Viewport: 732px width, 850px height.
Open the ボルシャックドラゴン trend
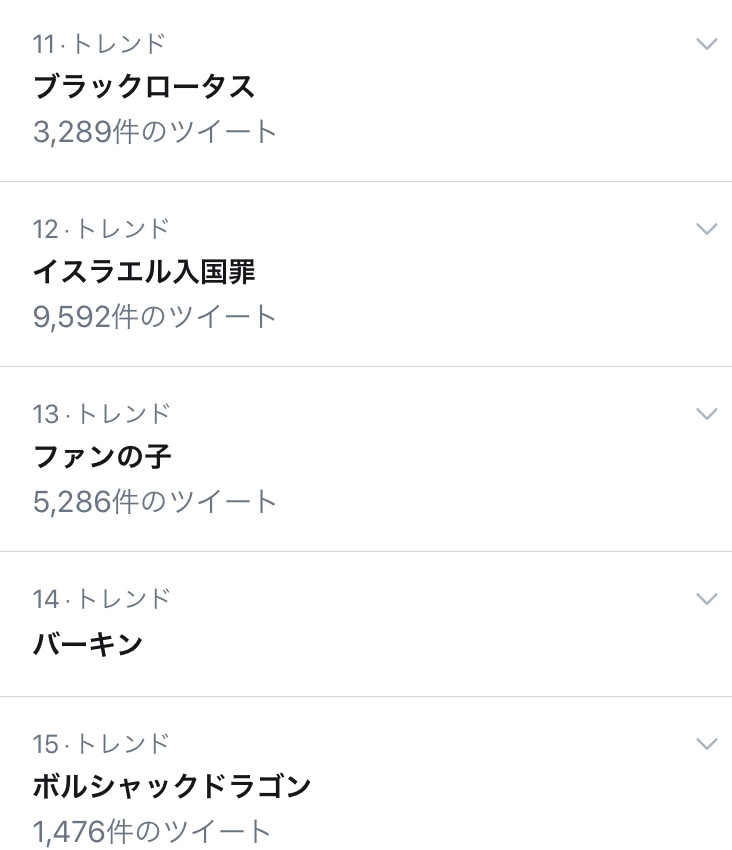pyautogui.click(x=172, y=787)
